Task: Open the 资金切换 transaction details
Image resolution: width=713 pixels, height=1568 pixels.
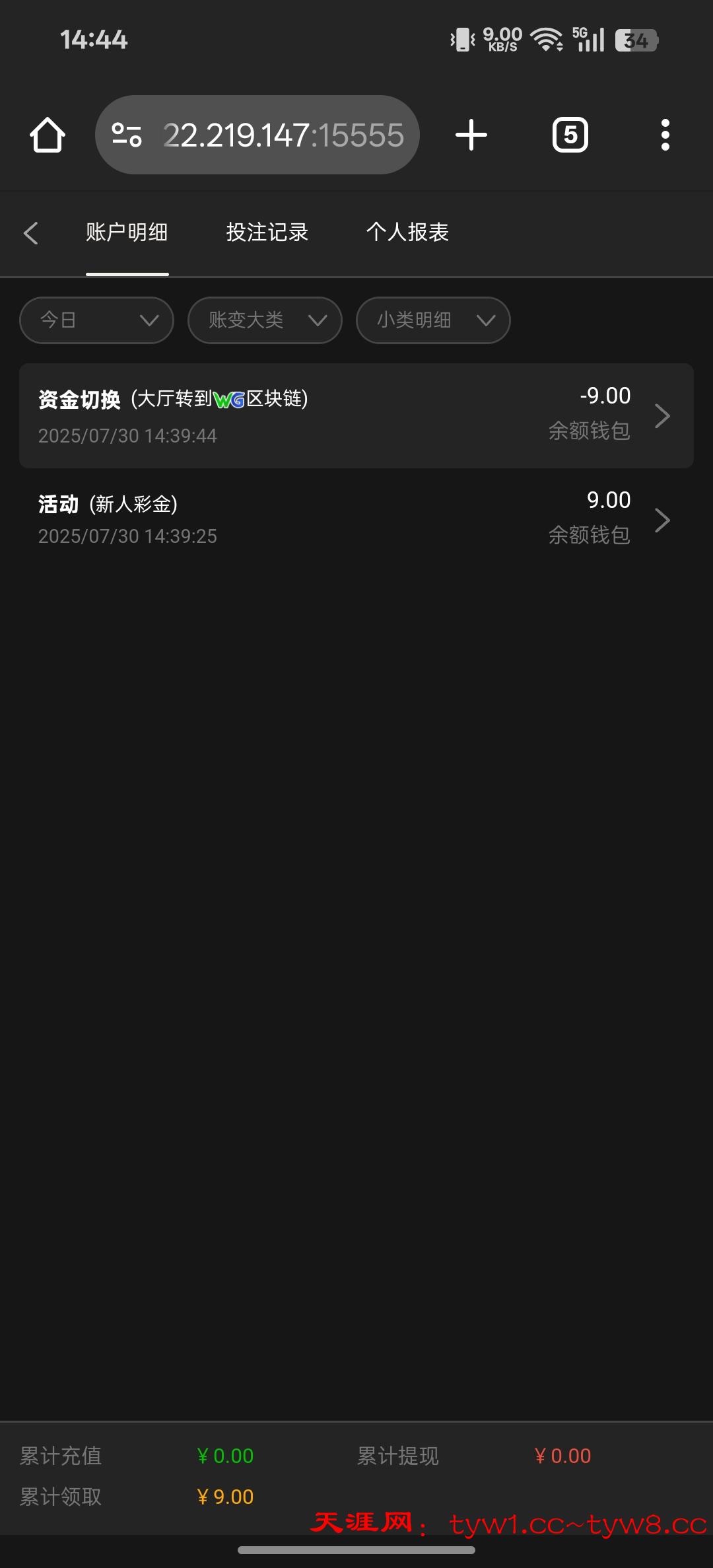Action: [356, 416]
